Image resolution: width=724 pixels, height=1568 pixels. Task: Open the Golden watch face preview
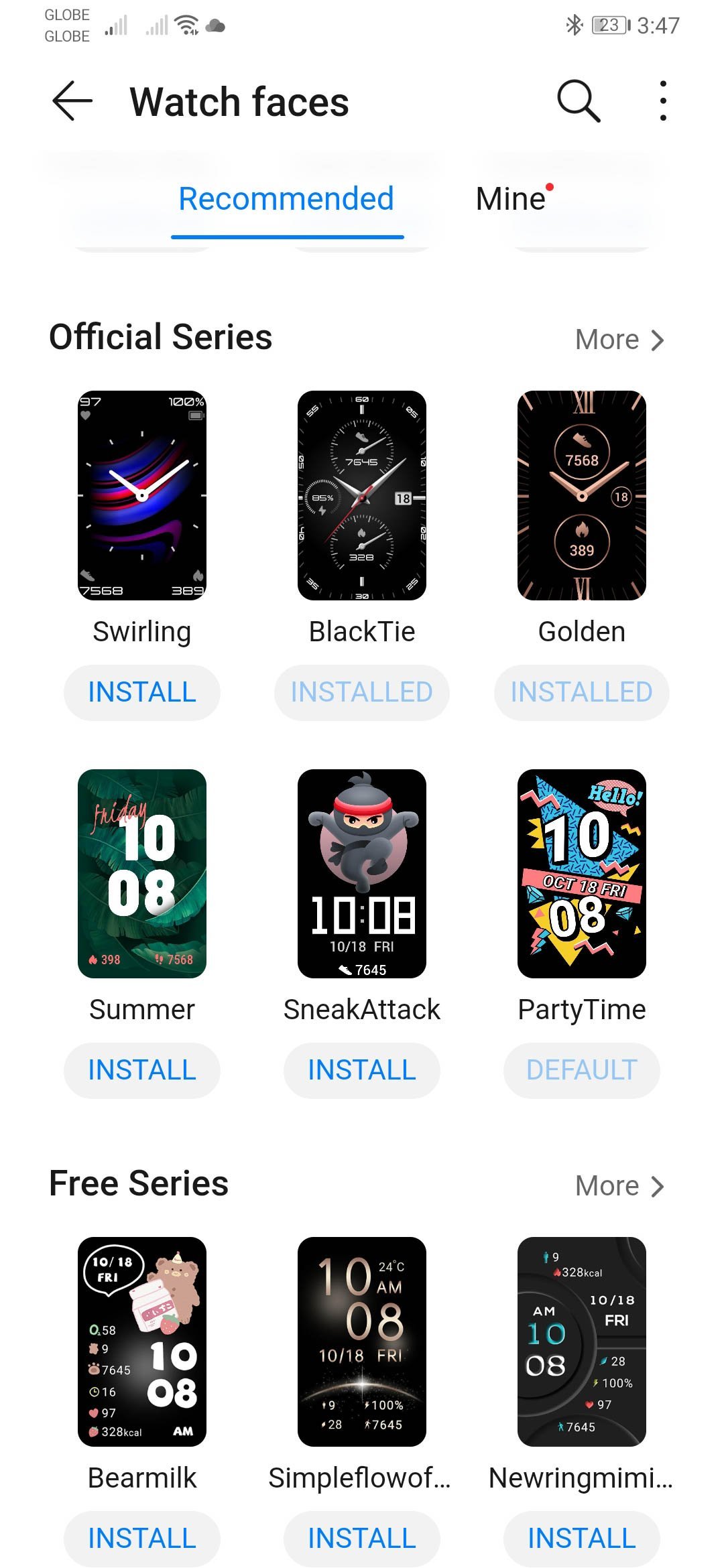[x=582, y=495]
